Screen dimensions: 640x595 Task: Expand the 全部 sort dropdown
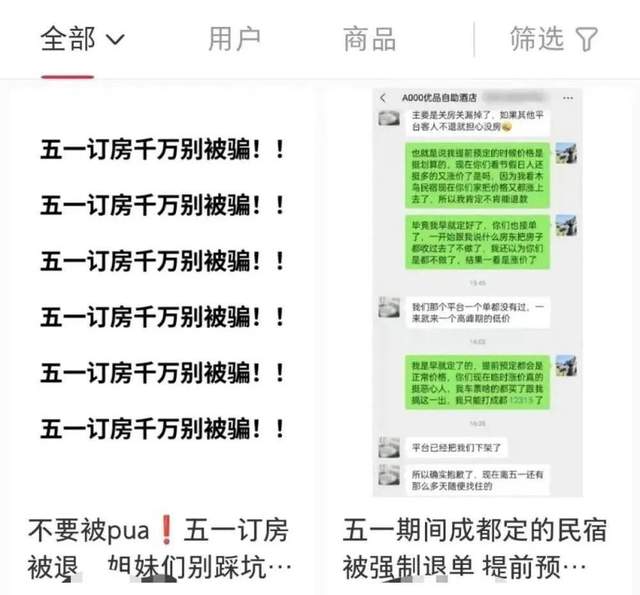pyautogui.click(x=82, y=40)
